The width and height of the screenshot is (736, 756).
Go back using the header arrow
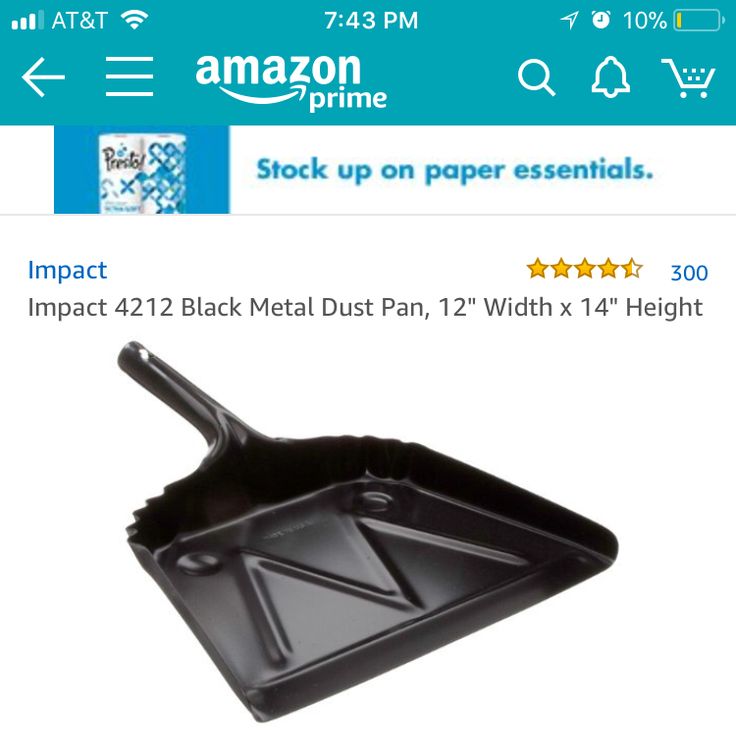(x=43, y=77)
